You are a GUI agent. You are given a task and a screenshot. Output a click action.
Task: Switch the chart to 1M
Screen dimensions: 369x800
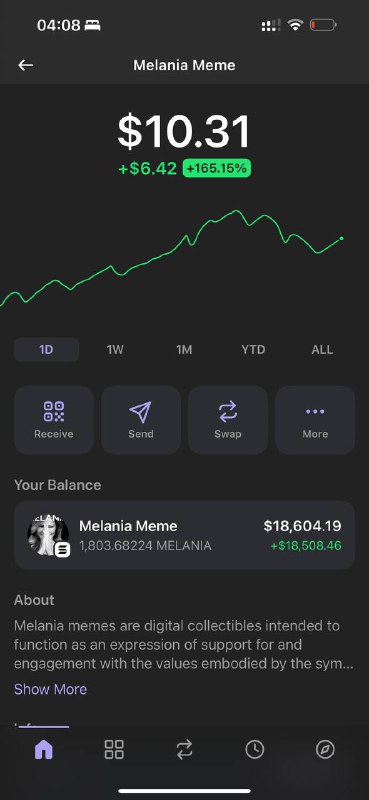[x=184, y=349]
